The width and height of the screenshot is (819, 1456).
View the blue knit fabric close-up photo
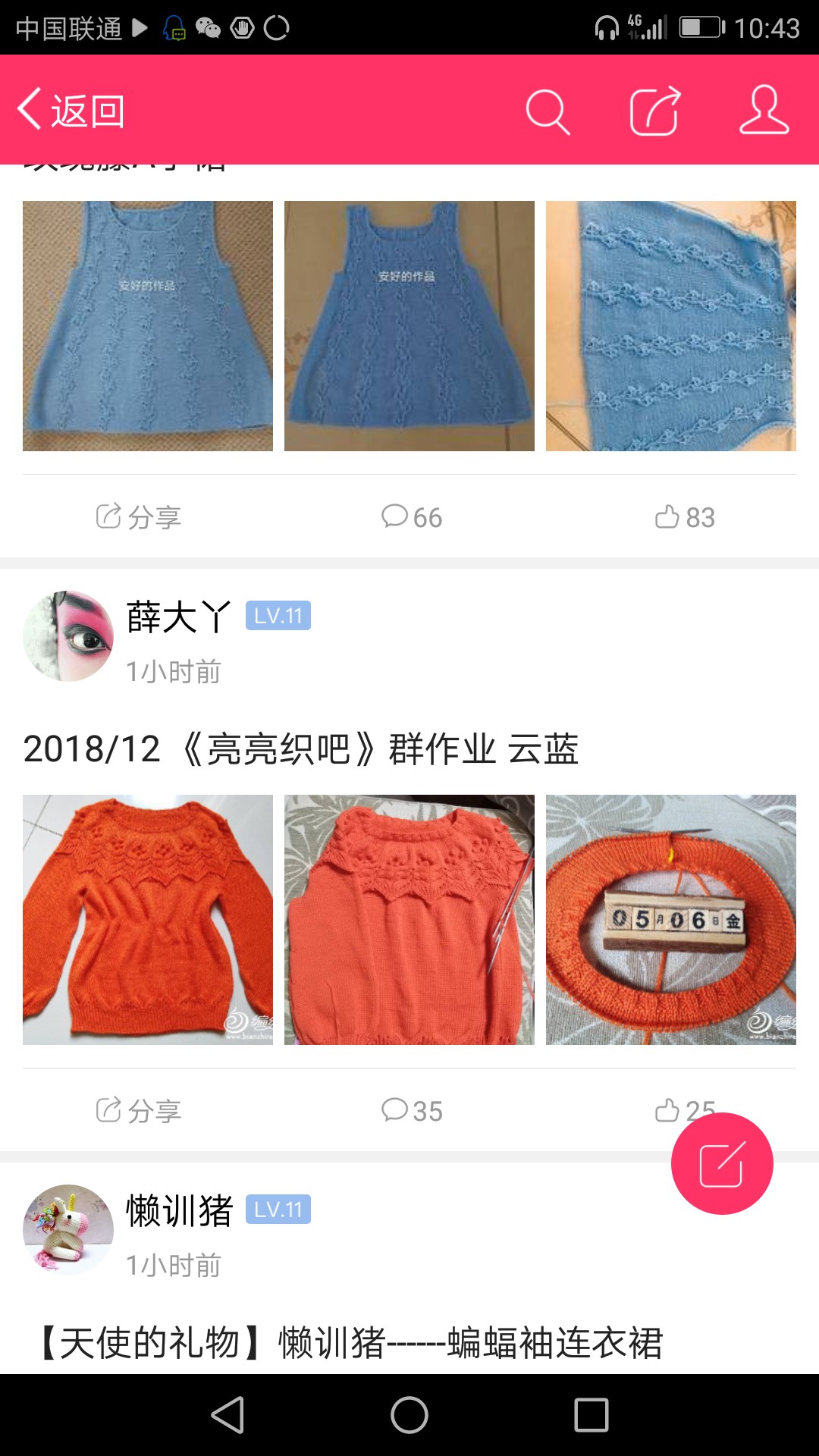671,326
